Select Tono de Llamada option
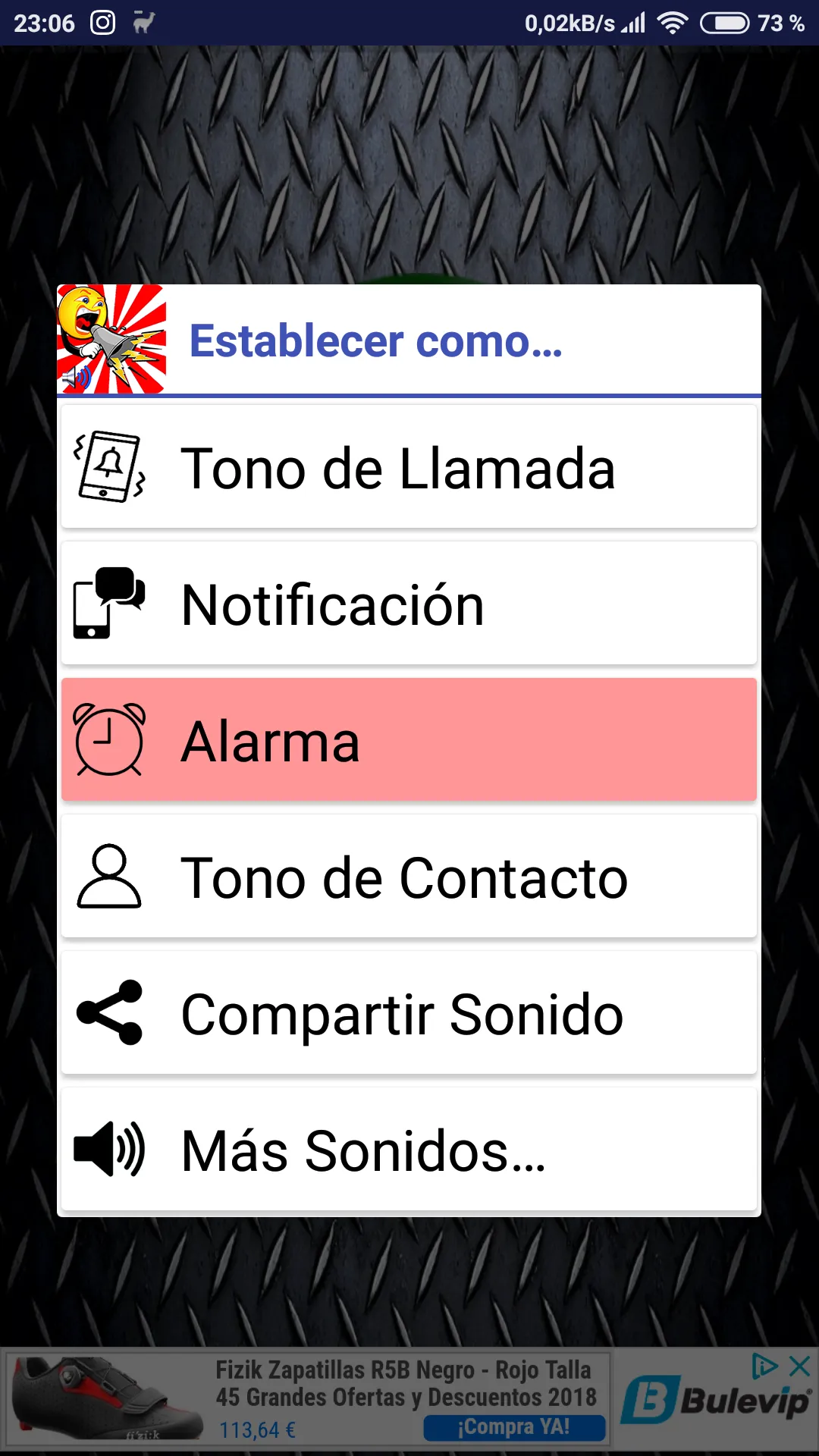The height and width of the screenshot is (1456, 819). pos(409,467)
